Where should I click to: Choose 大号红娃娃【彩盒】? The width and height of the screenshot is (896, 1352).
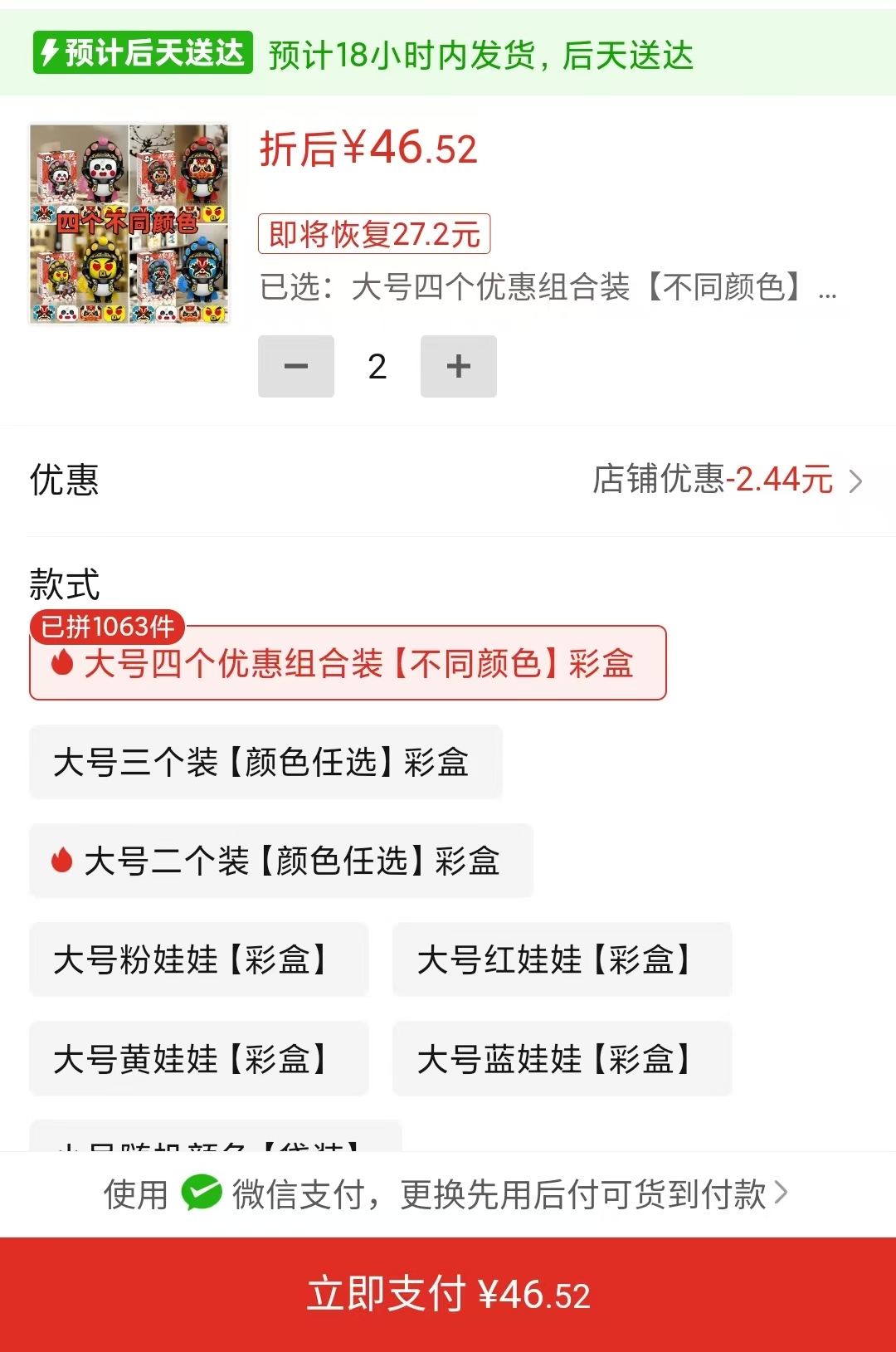click(562, 959)
